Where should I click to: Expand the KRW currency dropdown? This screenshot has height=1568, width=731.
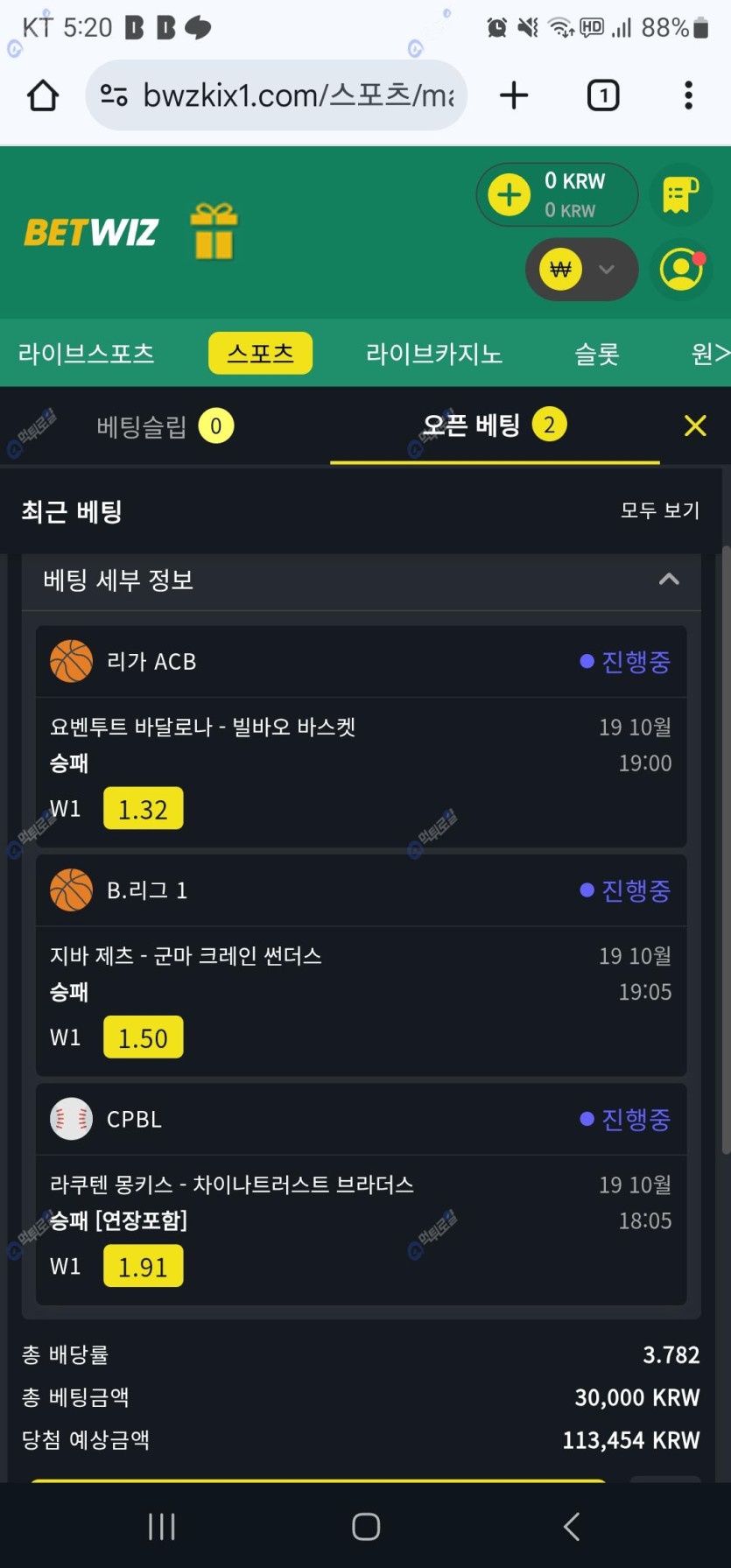(606, 270)
